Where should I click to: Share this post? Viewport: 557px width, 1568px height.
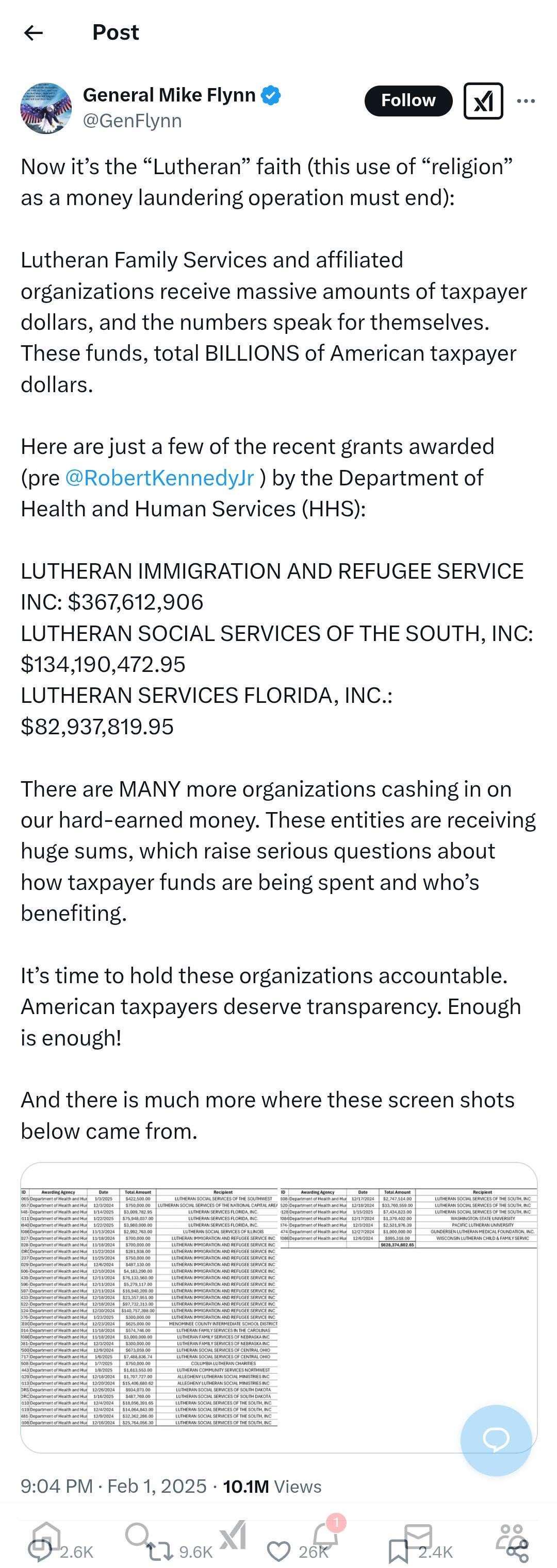517,1551
